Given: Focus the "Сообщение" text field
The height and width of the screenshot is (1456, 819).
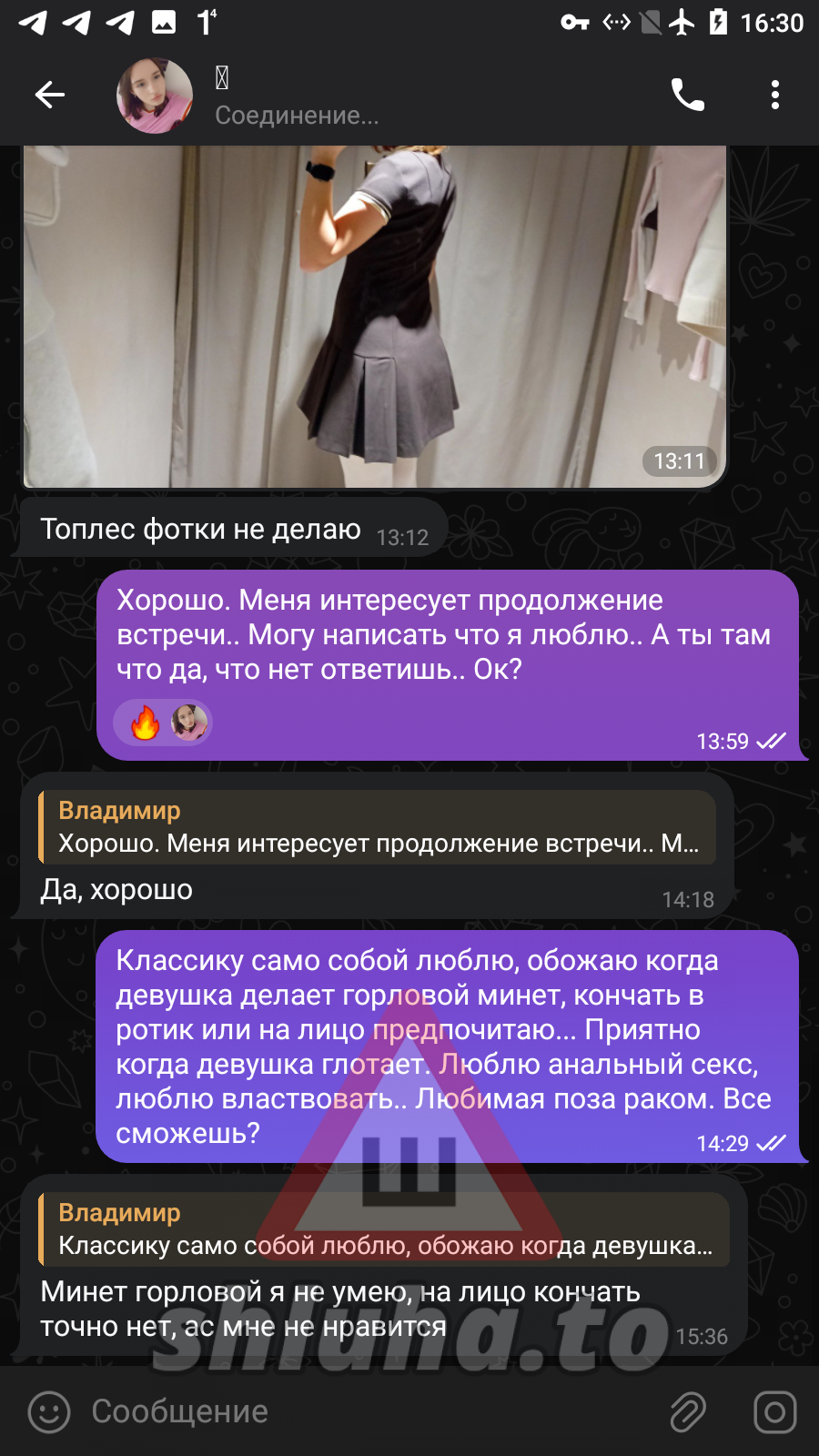Looking at the screenshot, I should tap(364, 1412).
